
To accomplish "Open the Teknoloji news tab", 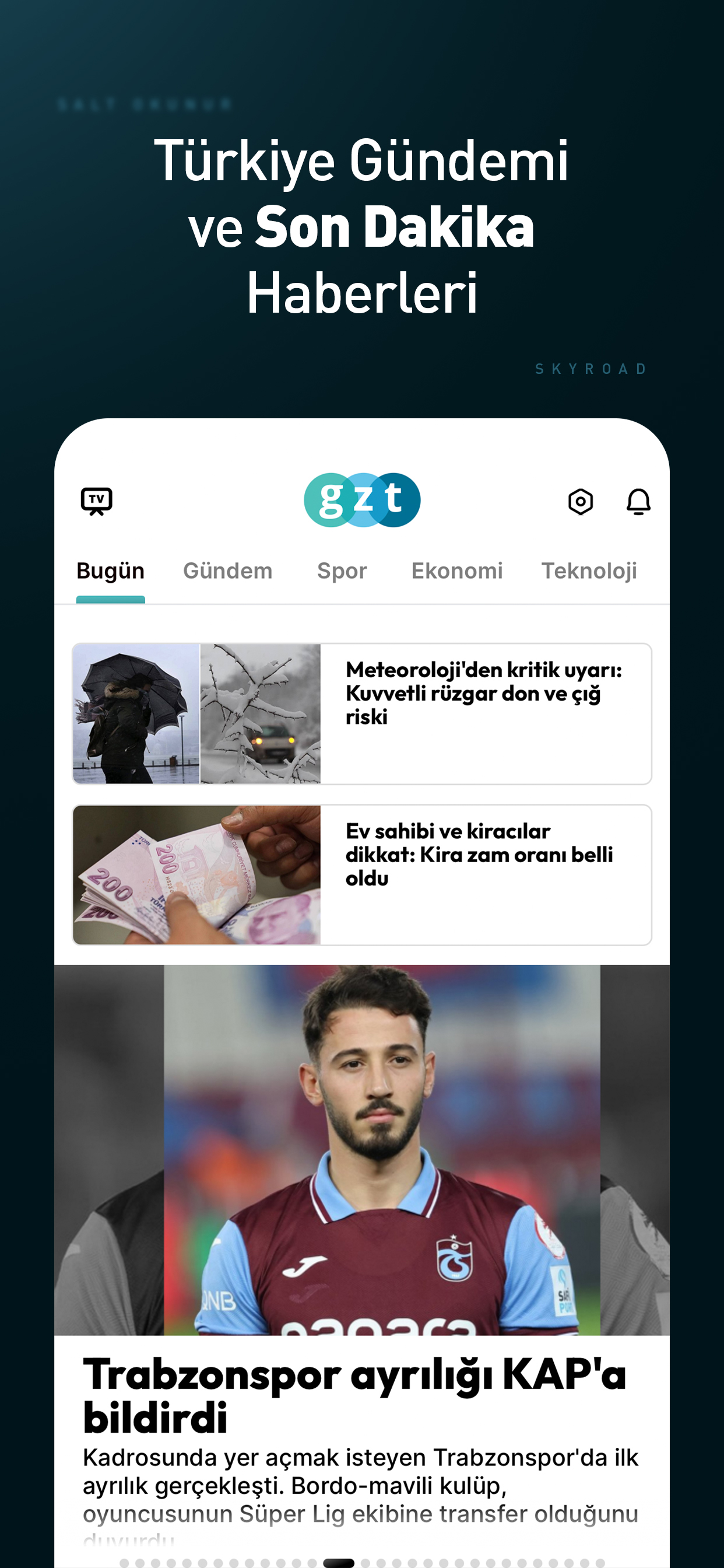I will pyautogui.click(x=589, y=570).
